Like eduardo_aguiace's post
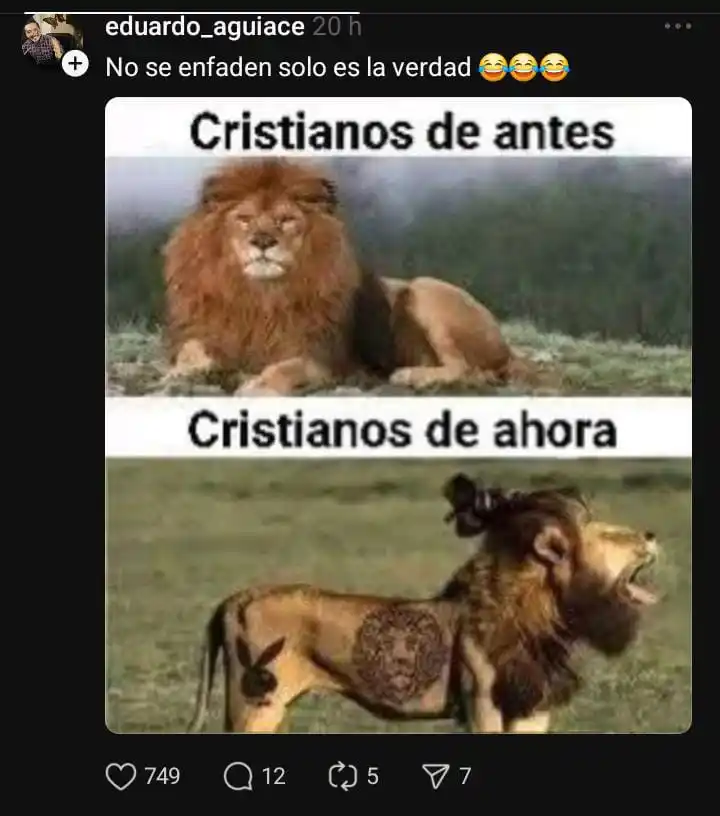The height and width of the screenshot is (816, 720). (120, 776)
